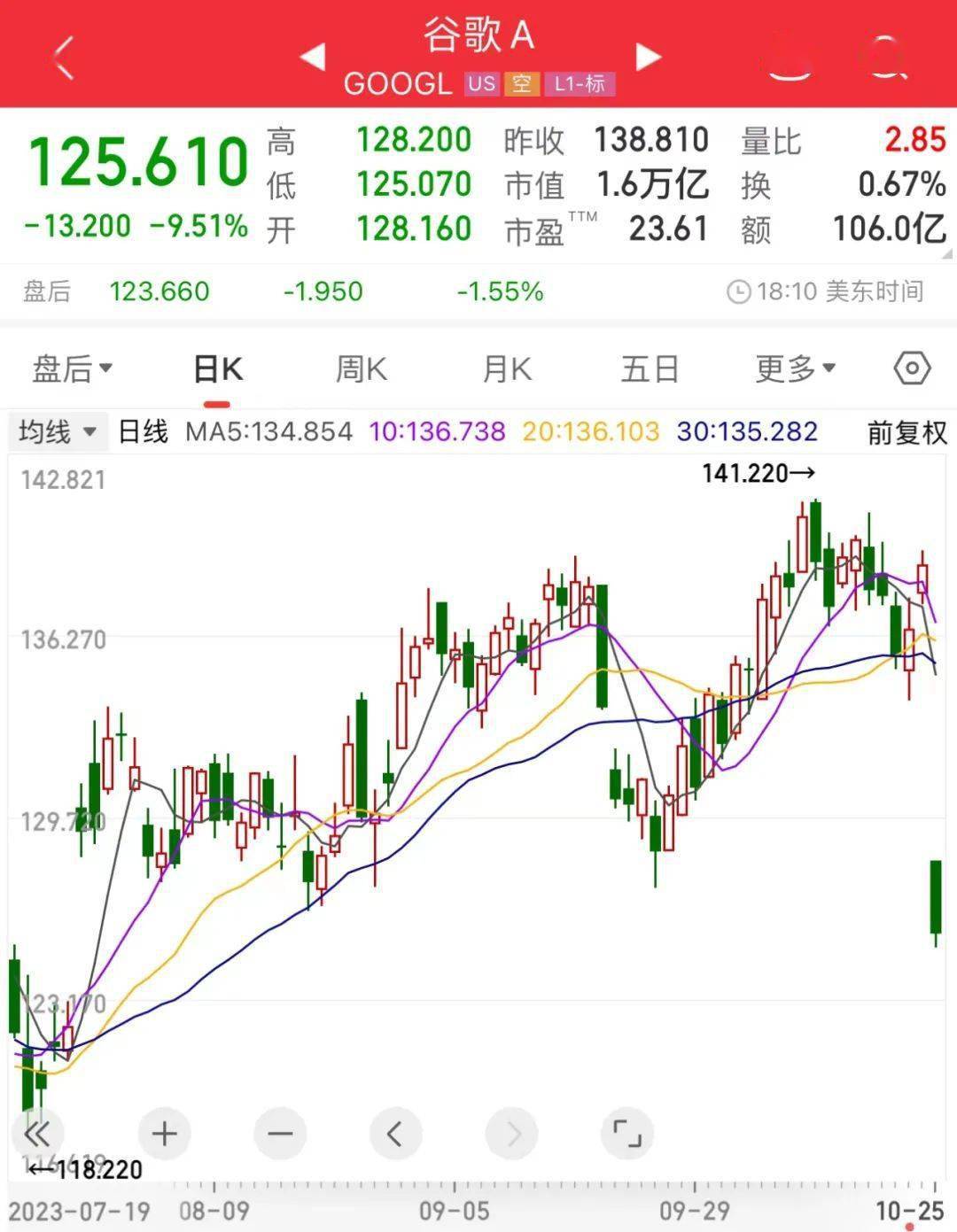Expand chart to full screen
Screen dimensions: 957x1232
626,1134
